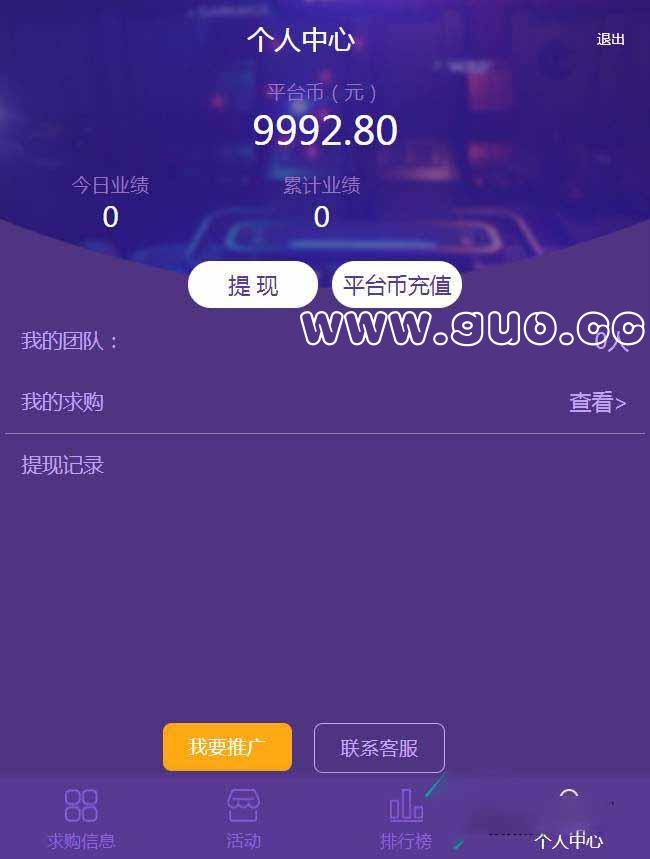Tap 退出 to log out
This screenshot has width=650, height=859.
point(610,40)
